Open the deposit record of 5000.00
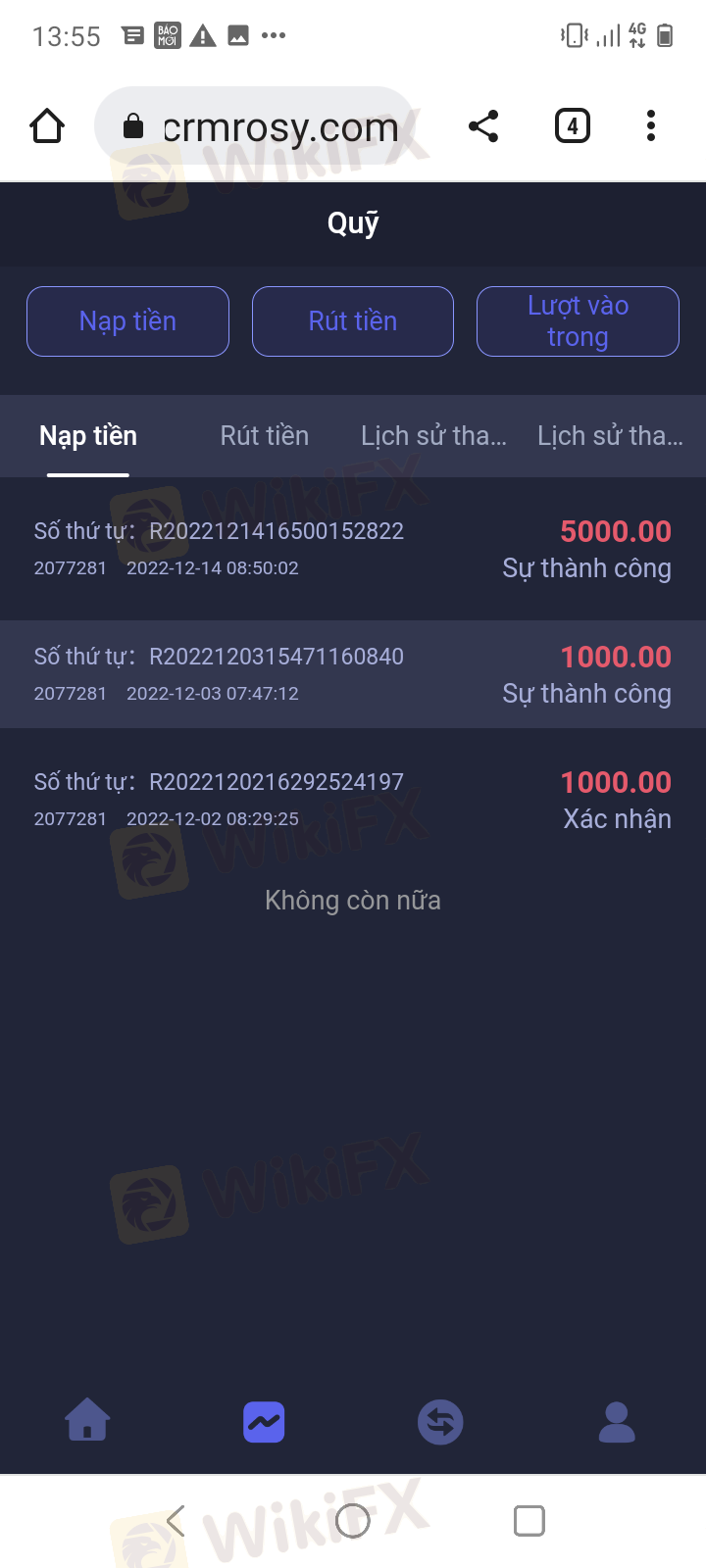Image resolution: width=706 pixels, height=1568 pixels. pos(353,549)
